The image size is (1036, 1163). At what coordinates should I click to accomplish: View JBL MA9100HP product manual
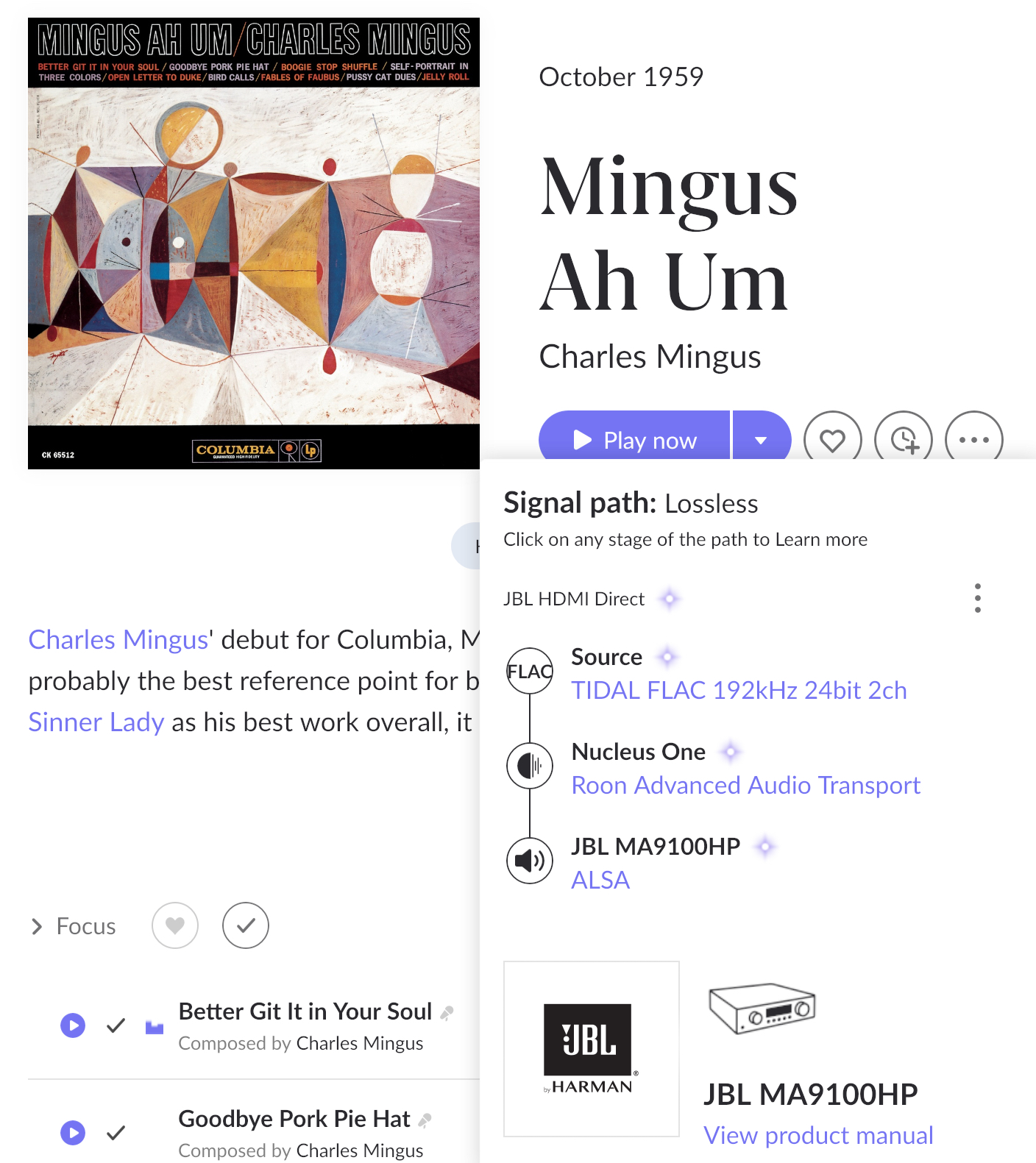click(x=818, y=1135)
